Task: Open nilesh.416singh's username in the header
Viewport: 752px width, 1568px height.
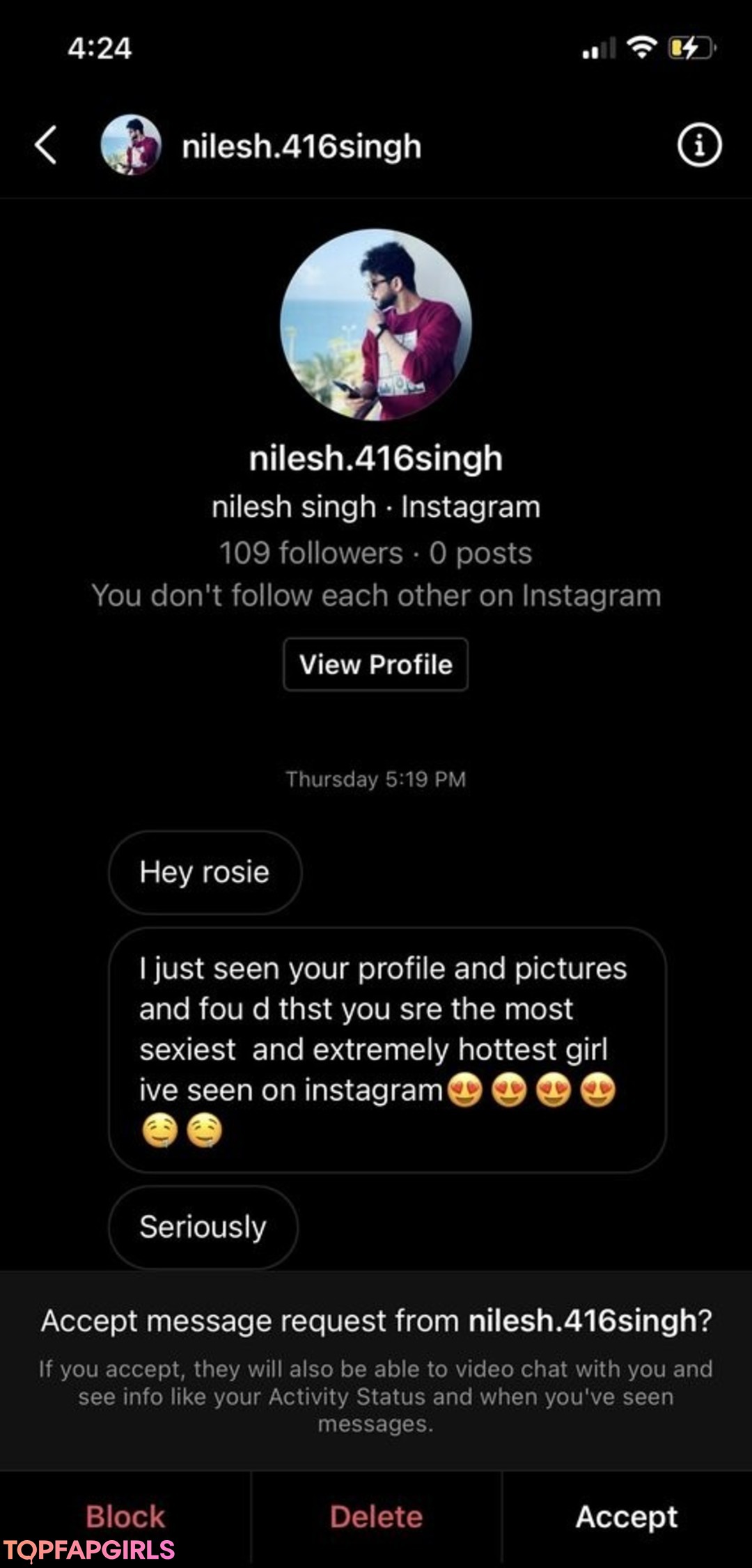Action: point(301,146)
